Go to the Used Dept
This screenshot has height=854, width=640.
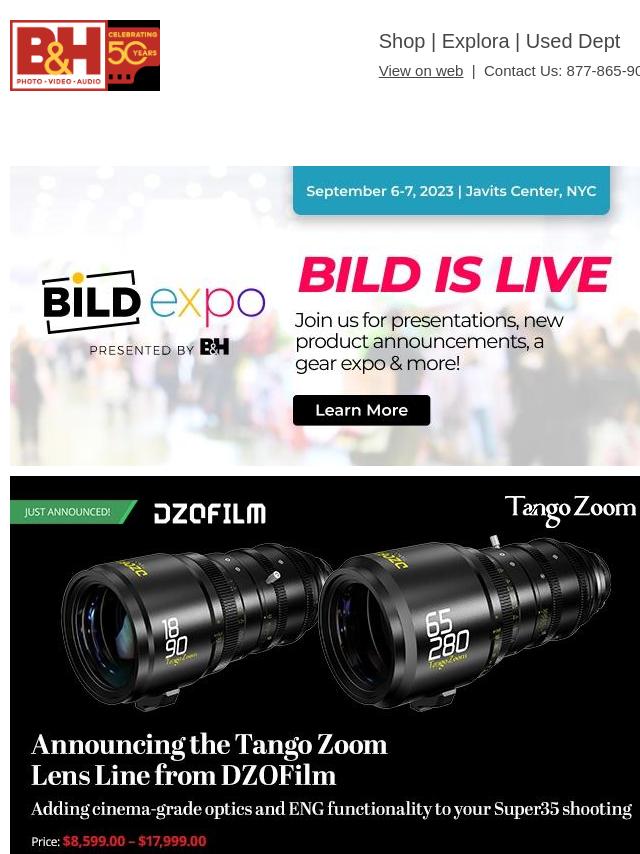point(572,41)
